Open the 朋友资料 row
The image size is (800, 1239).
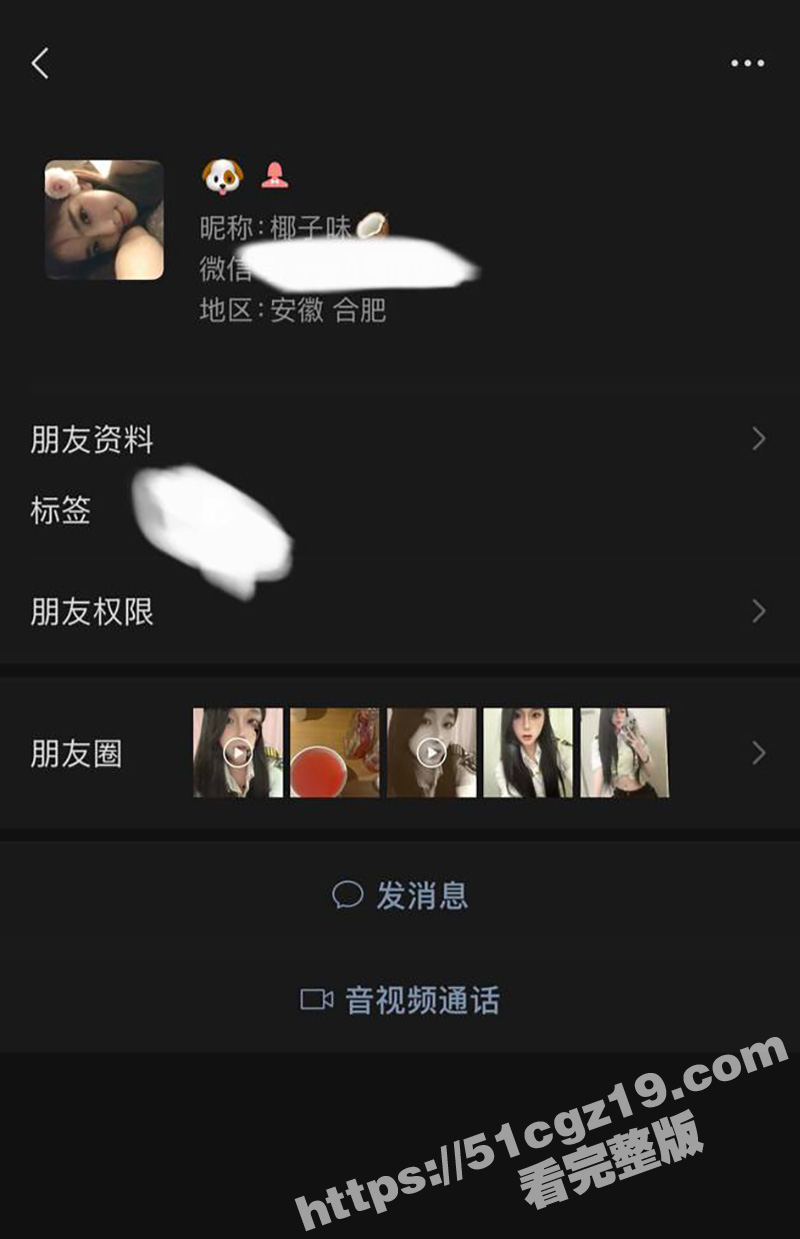[400, 439]
